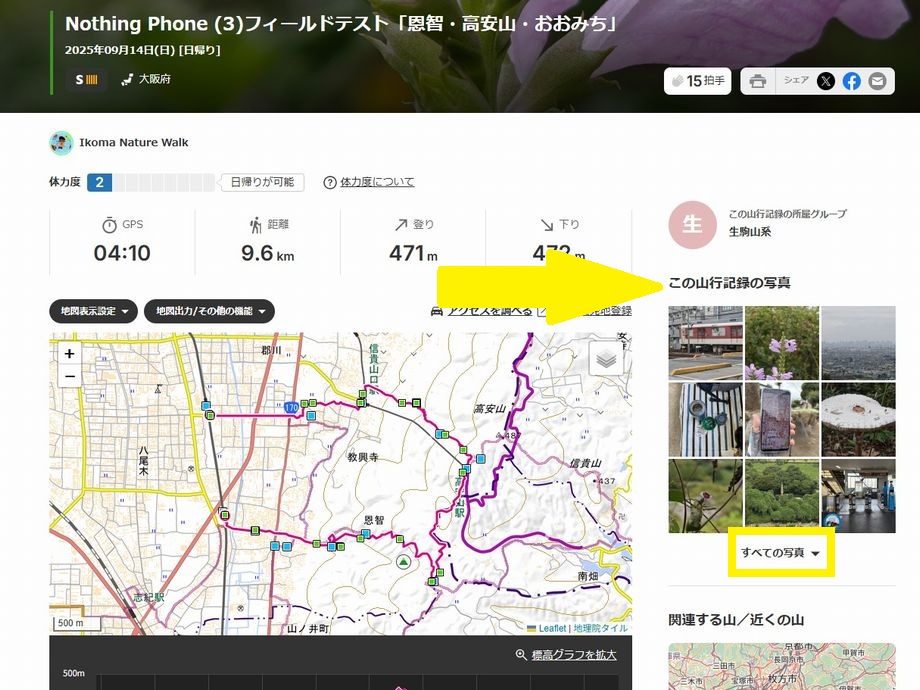Expand the 地図表示設定 dropdown
The image size is (920, 690).
point(93,311)
